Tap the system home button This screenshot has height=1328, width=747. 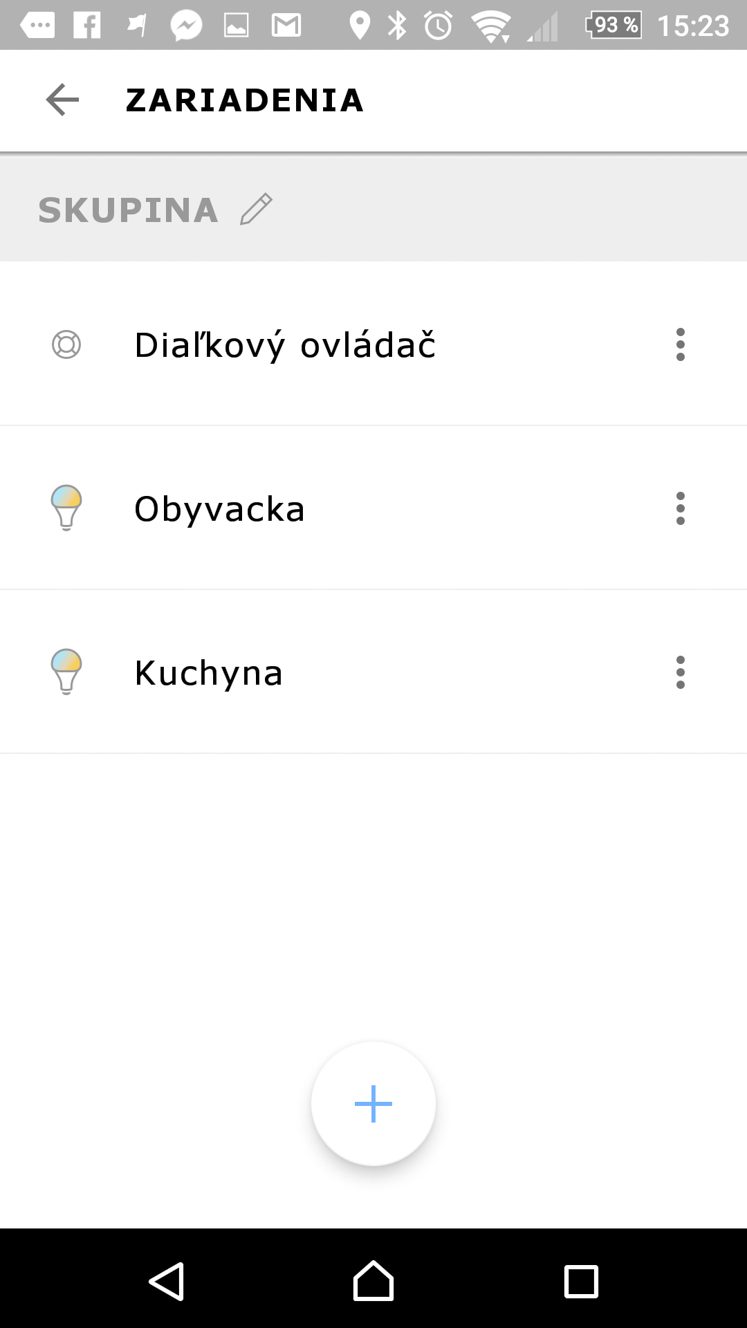(x=373, y=1281)
